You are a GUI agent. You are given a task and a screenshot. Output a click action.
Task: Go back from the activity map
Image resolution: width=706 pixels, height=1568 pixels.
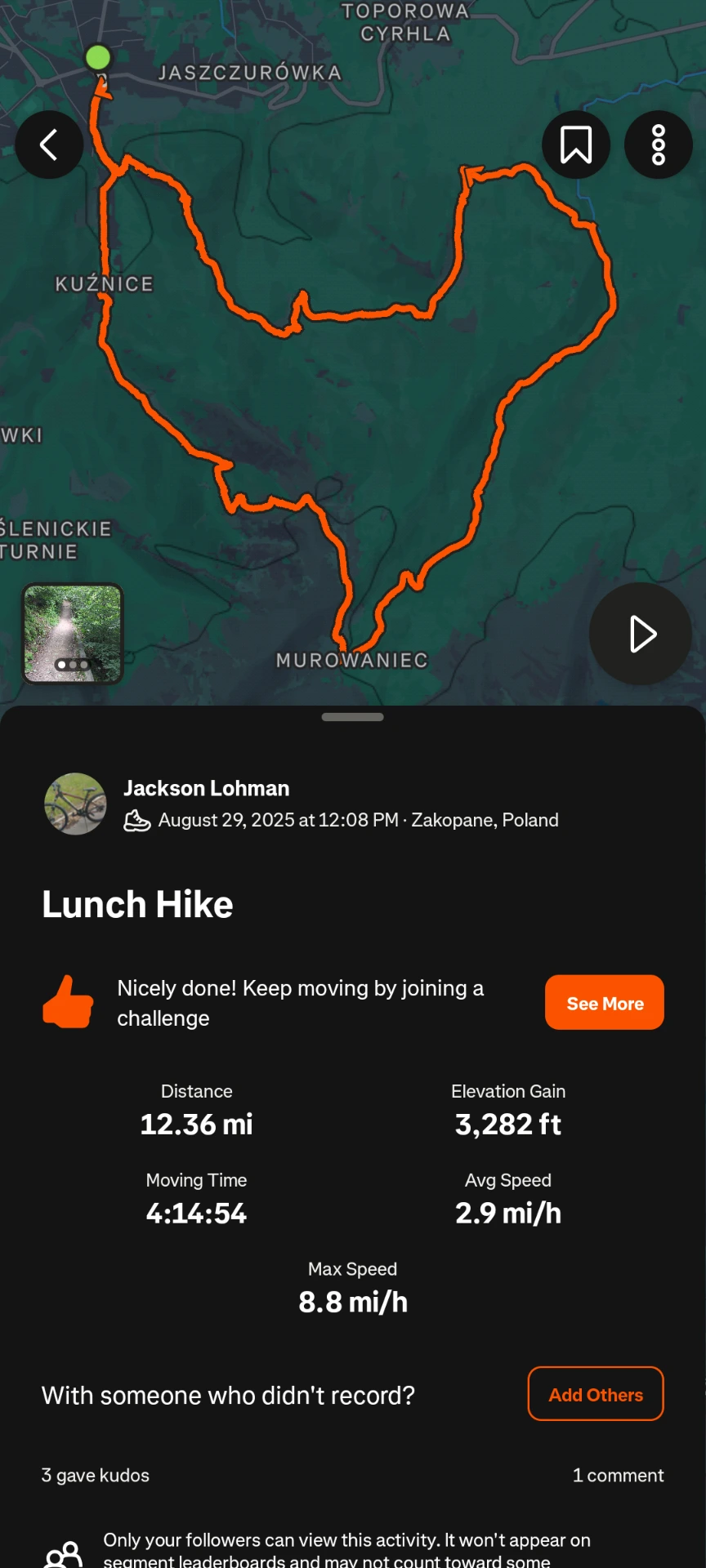click(x=49, y=145)
